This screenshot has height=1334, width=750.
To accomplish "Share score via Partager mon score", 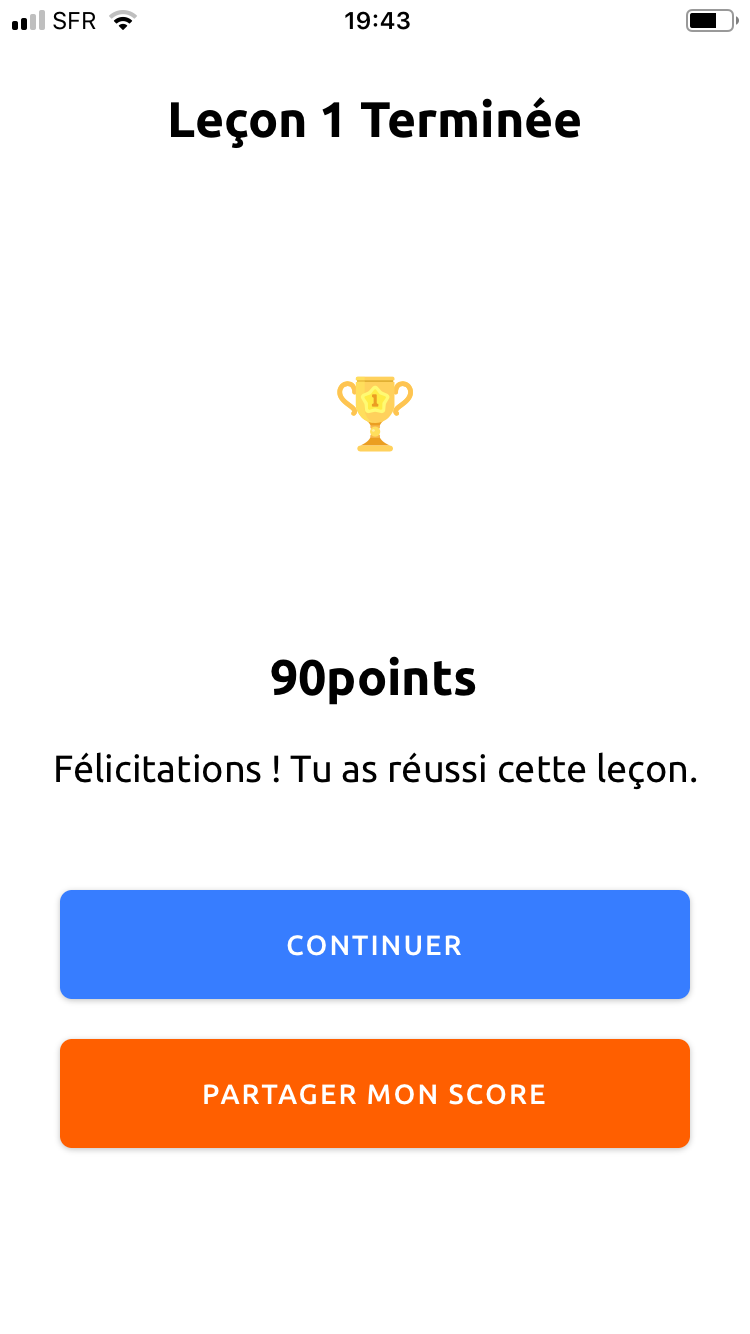I will (375, 1093).
